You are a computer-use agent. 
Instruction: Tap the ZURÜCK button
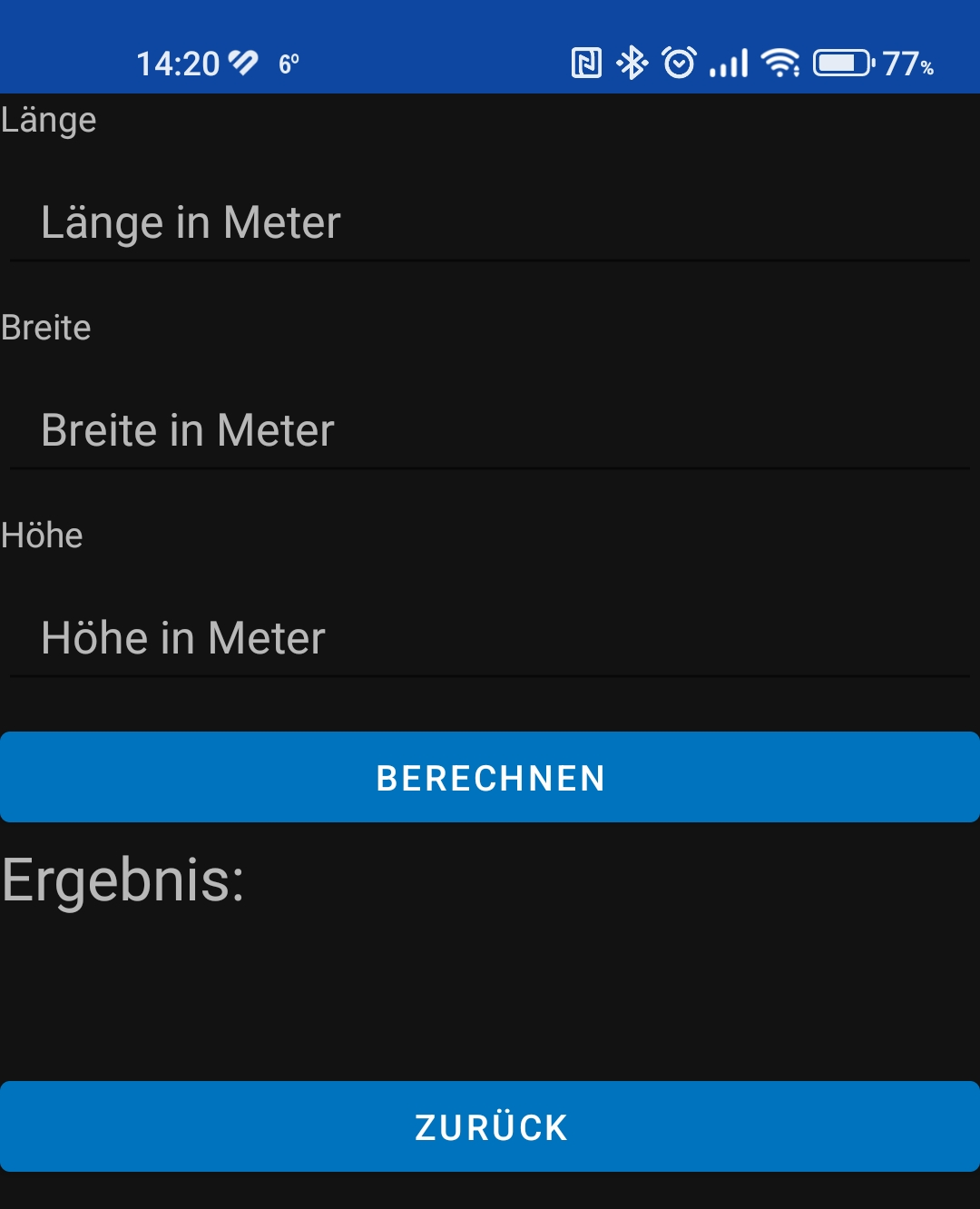[490, 1126]
